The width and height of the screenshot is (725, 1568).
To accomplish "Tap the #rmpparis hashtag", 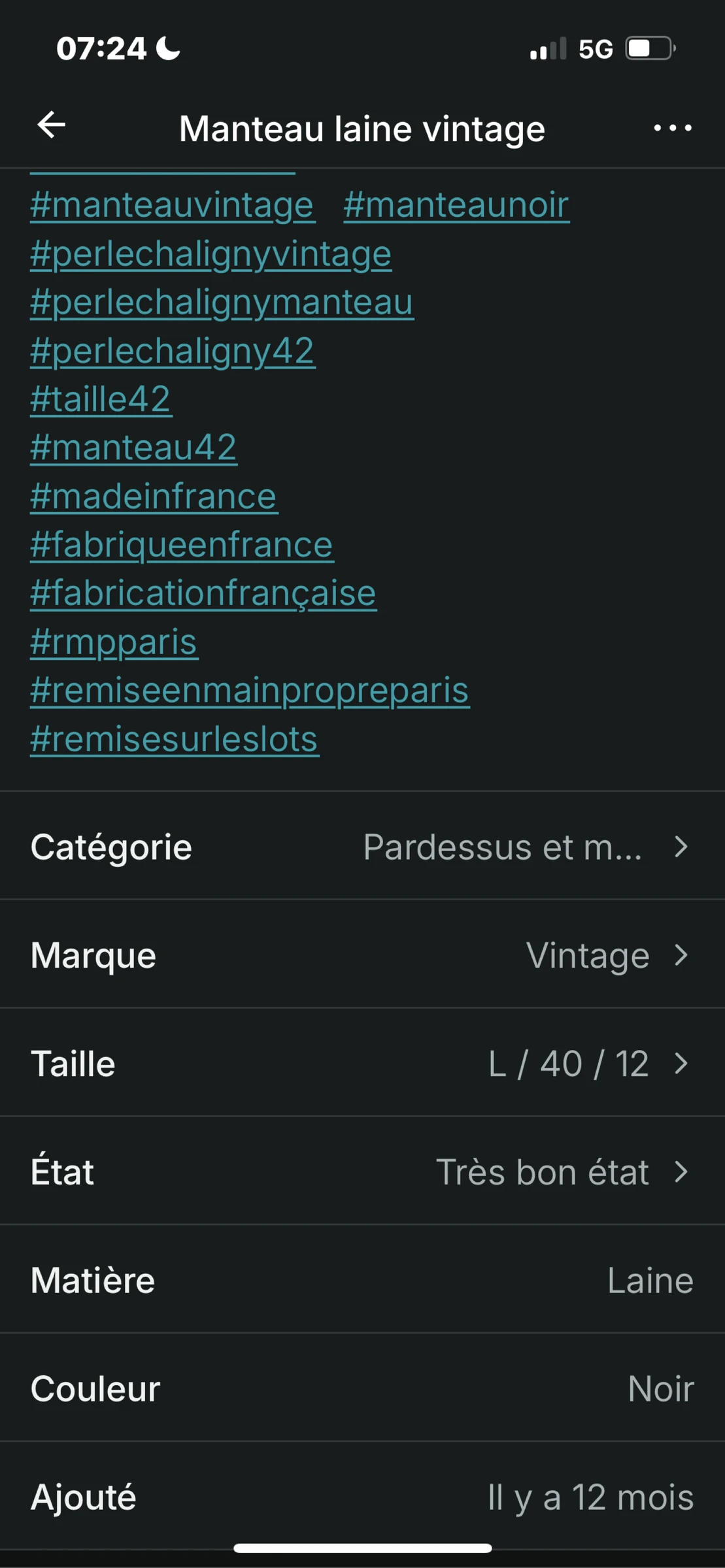I will [x=114, y=642].
